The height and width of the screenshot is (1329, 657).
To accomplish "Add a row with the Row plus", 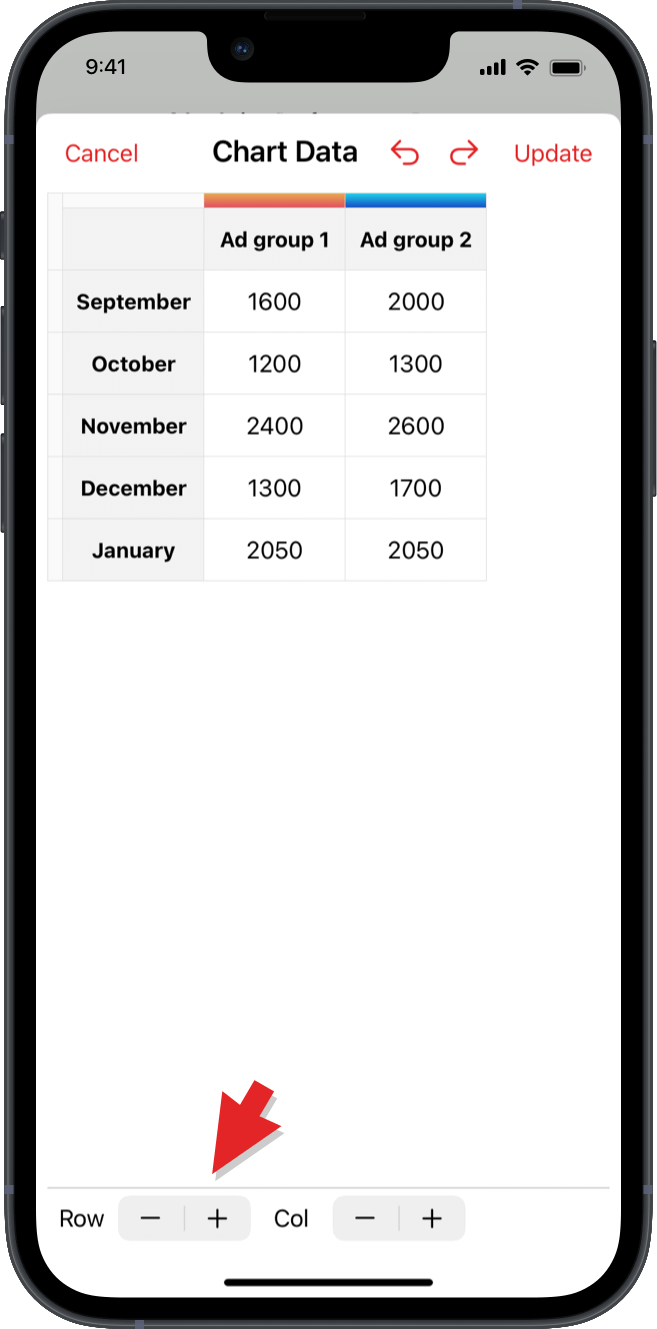I will pyautogui.click(x=217, y=1218).
